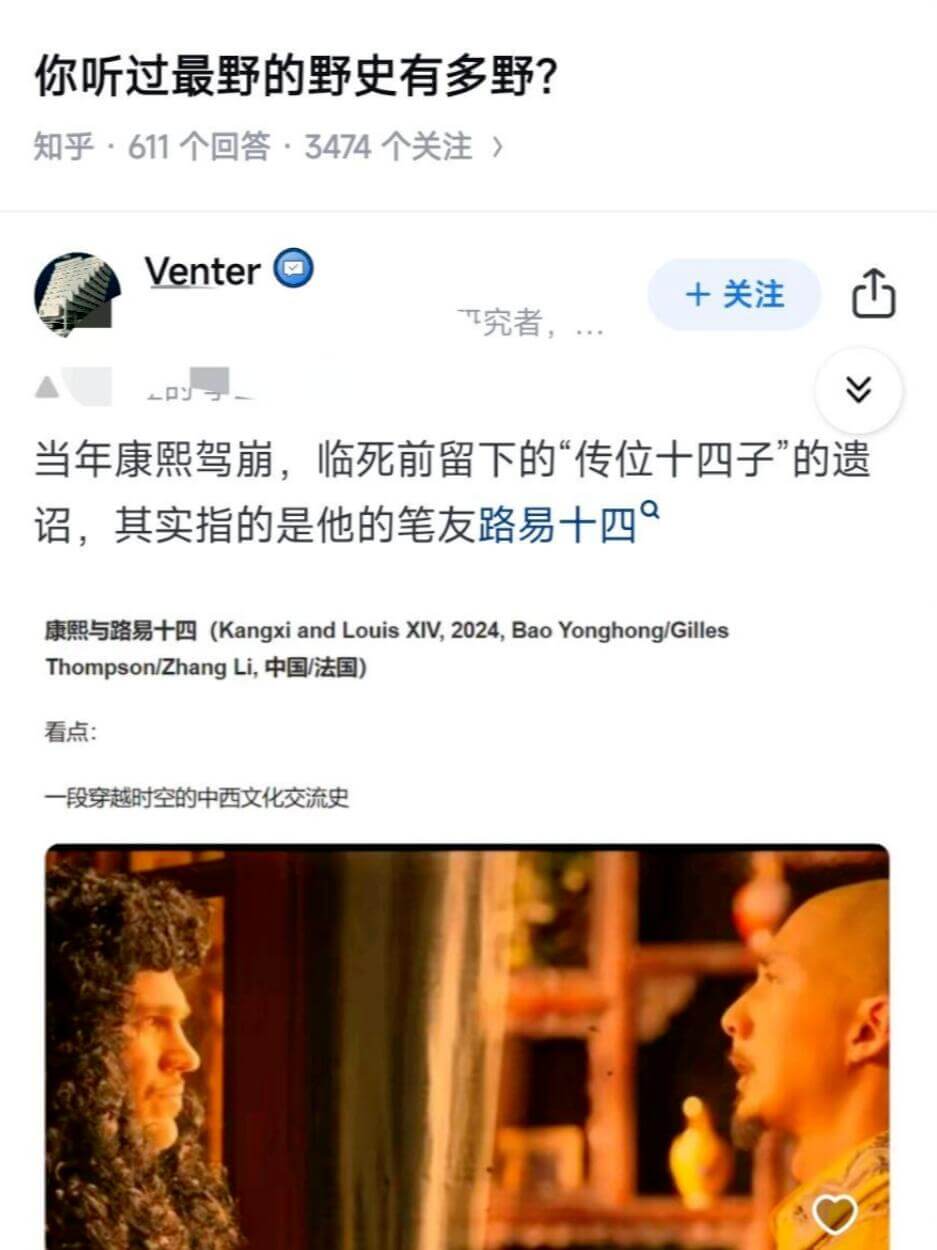Select the movie title 康熙与路易十四 text
The image size is (937, 1250).
[120, 631]
